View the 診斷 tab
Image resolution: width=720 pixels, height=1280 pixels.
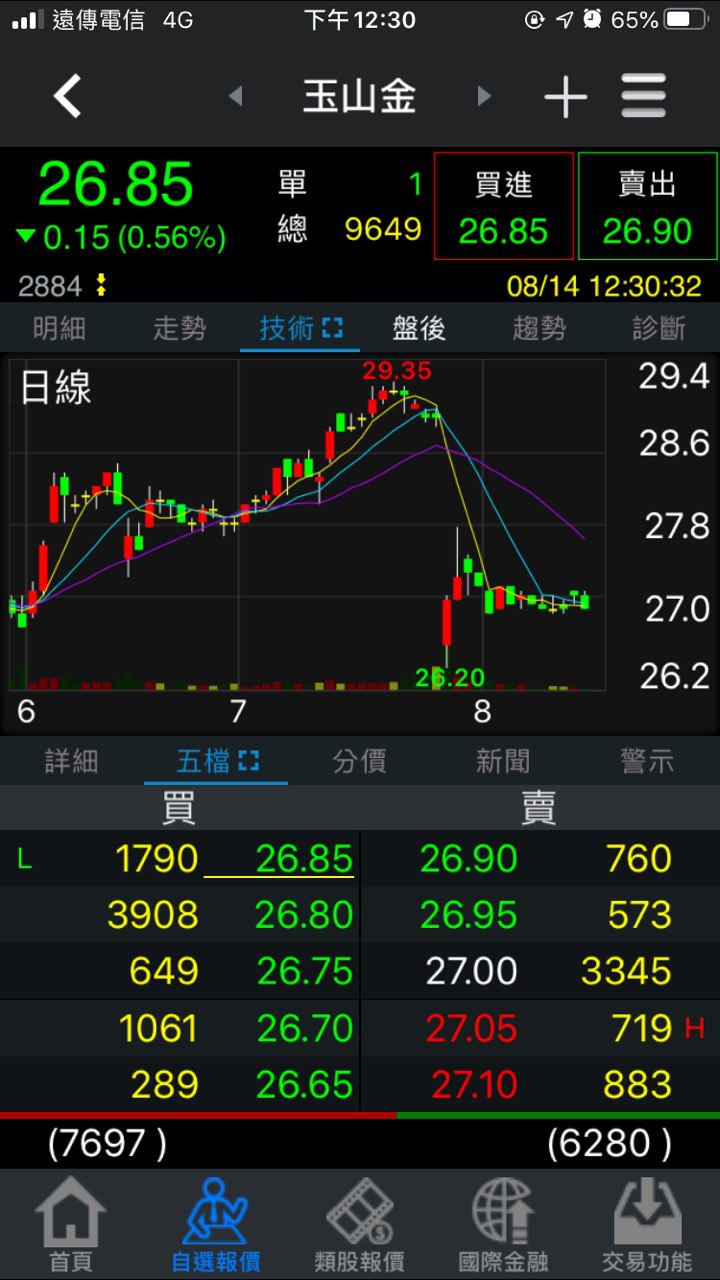659,328
